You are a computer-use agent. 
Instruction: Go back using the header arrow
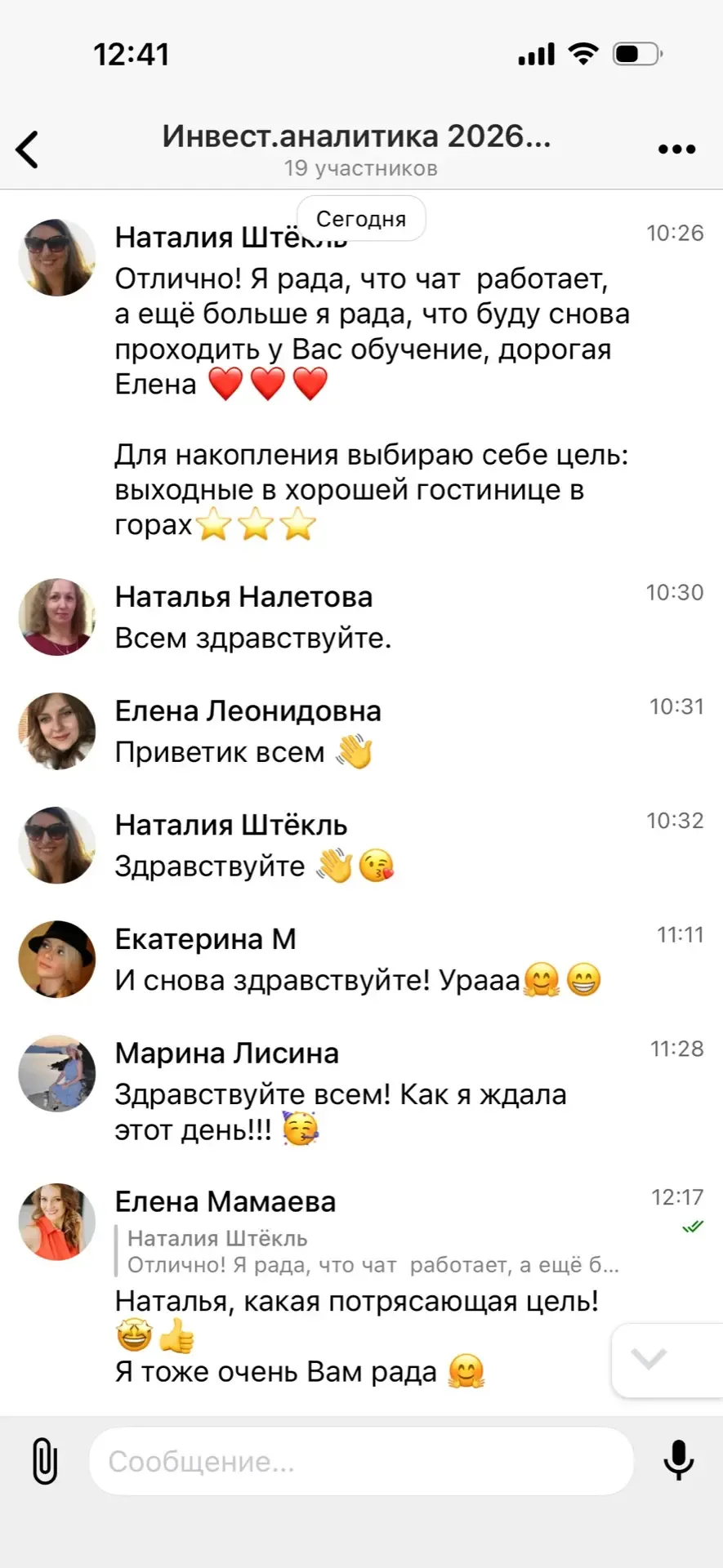28,149
